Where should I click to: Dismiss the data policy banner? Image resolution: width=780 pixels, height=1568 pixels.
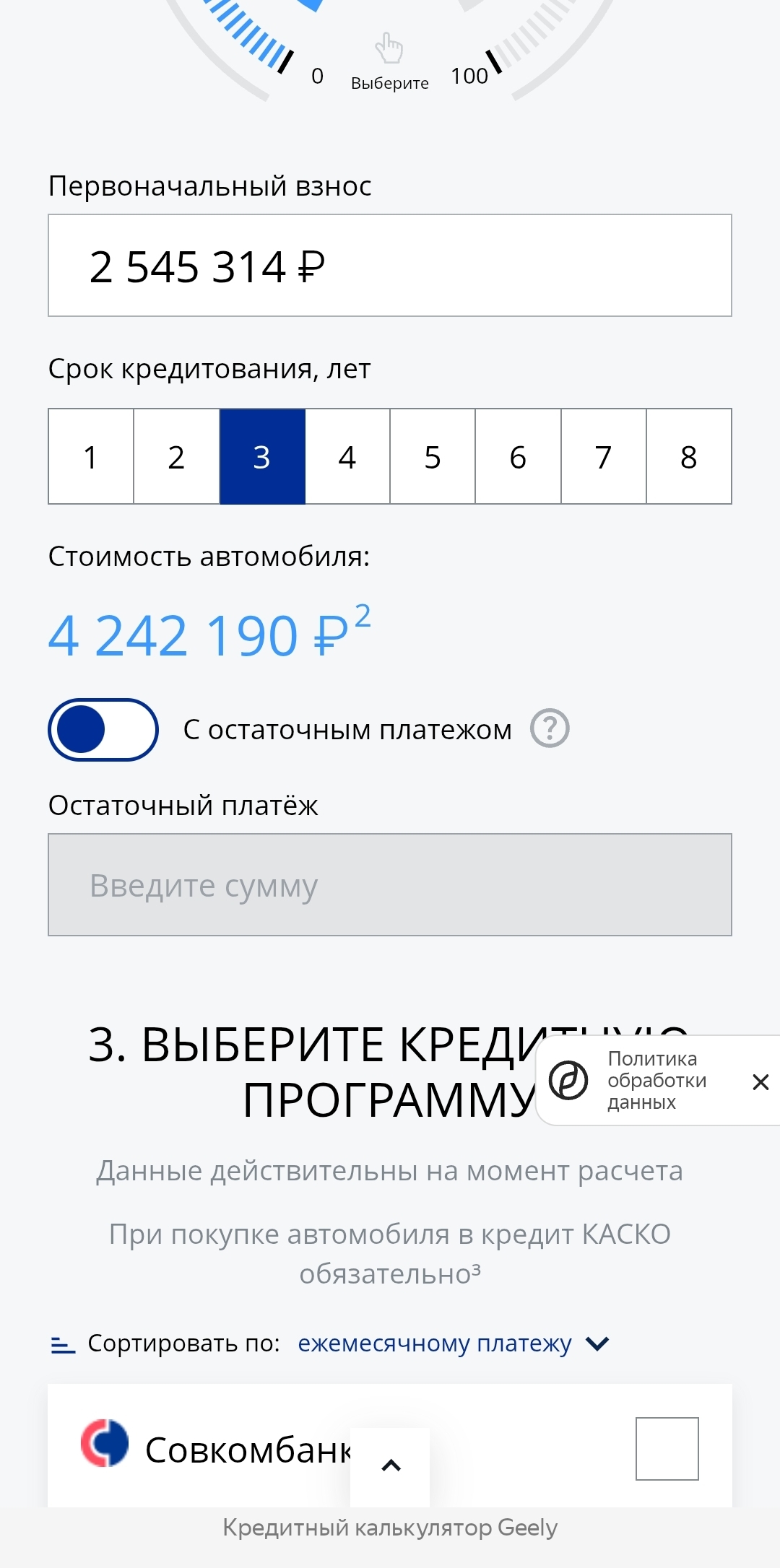760,1081
